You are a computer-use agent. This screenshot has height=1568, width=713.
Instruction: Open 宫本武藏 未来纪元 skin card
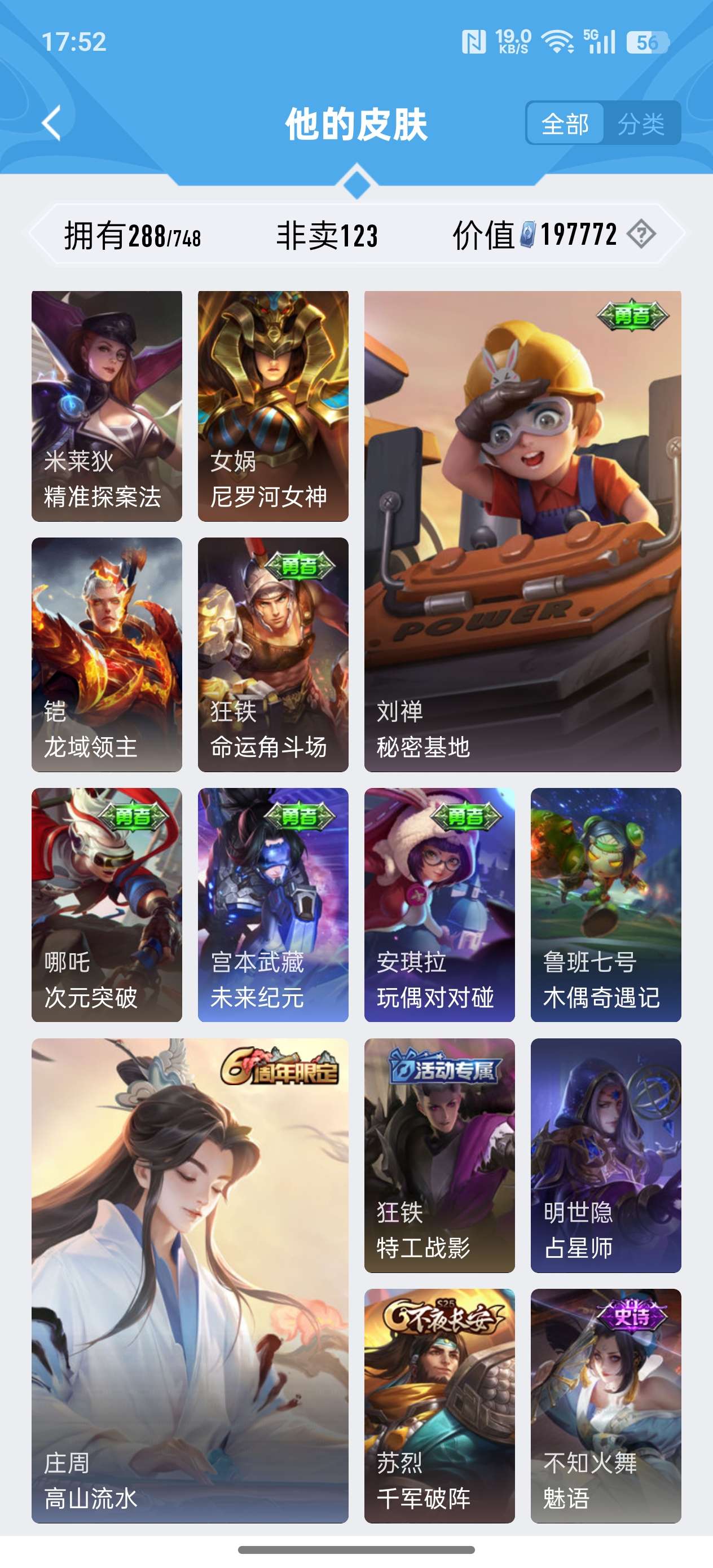tap(273, 905)
